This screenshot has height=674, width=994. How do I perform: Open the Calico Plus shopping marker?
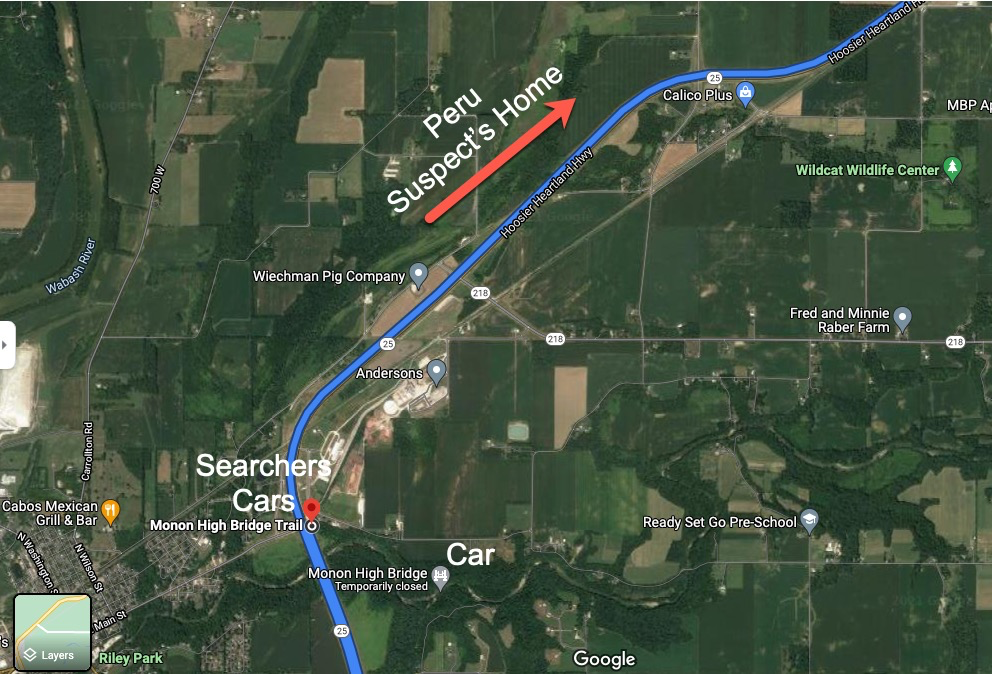point(745,94)
